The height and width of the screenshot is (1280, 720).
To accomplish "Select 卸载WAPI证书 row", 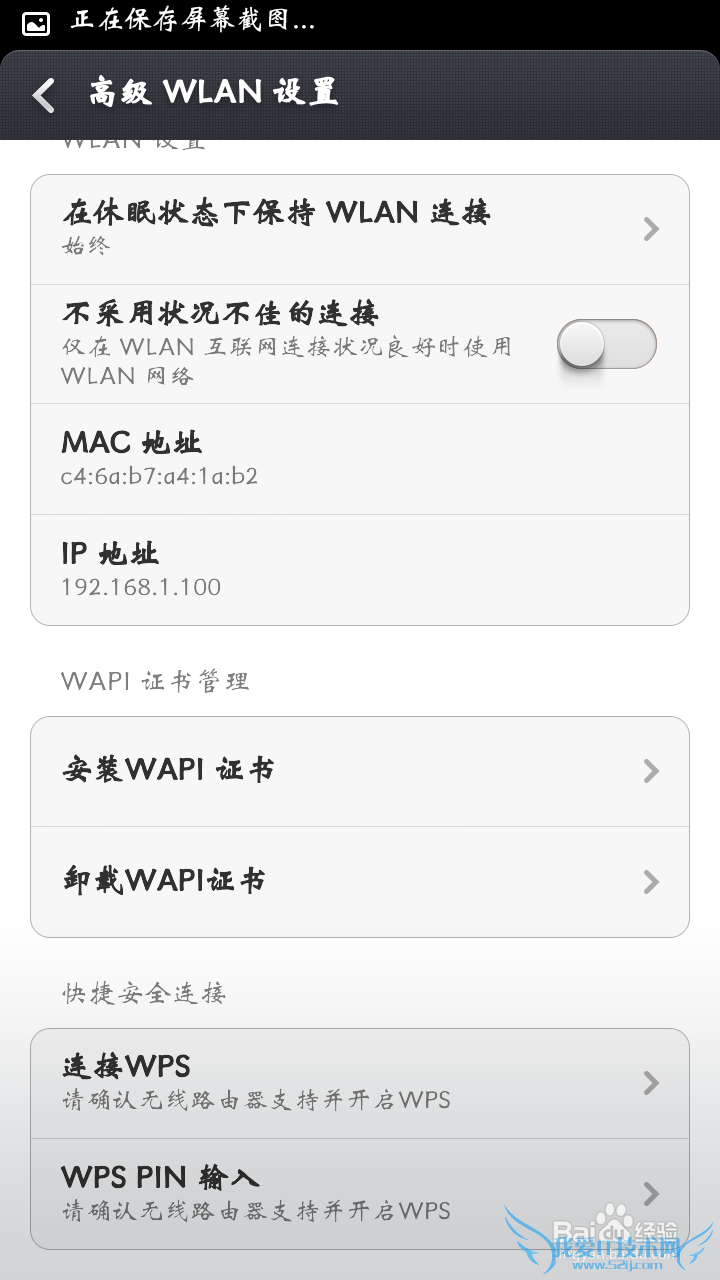I will point(360,881).
